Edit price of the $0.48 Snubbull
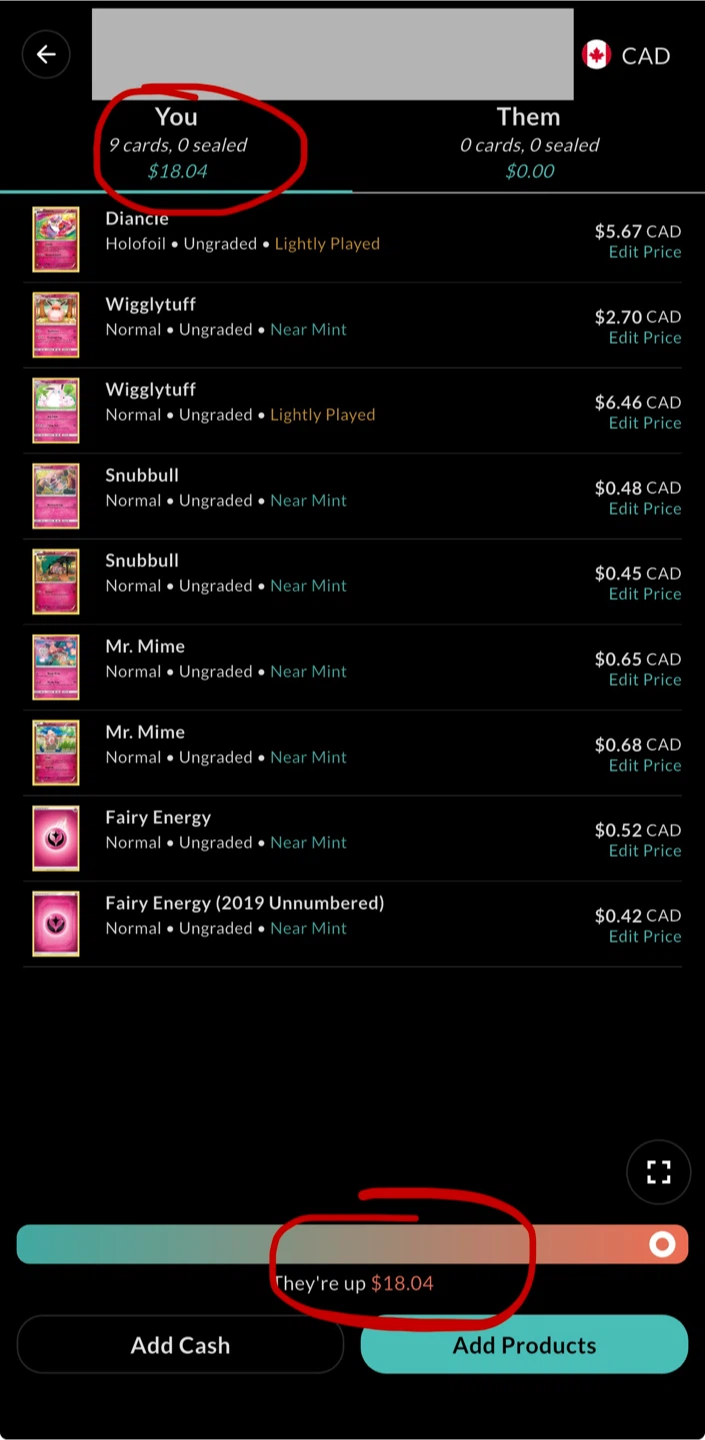This screenshot has height=1440, width=705. [645, 509]
